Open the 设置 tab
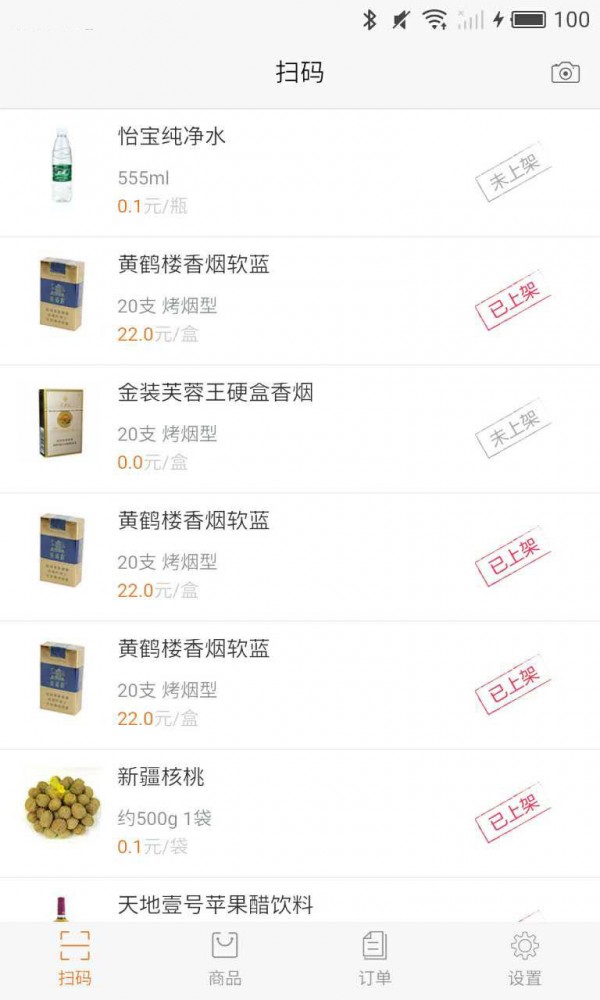Screen dimensions: 600x1000 [525, 958]
